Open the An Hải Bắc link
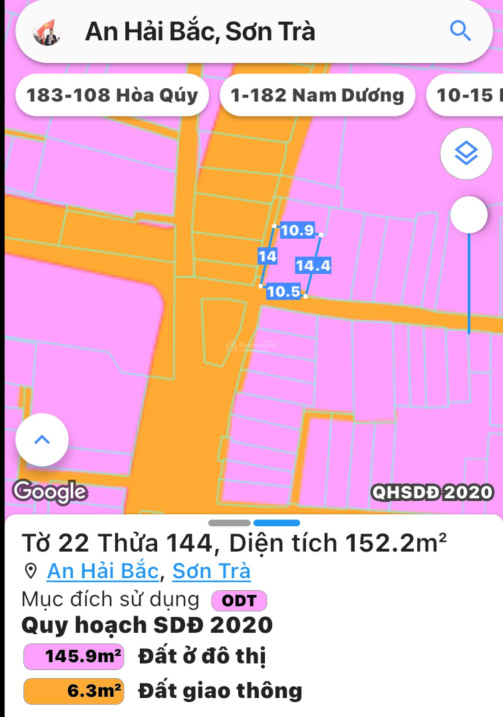Screen dimensions: 503x717 (103, 571)
